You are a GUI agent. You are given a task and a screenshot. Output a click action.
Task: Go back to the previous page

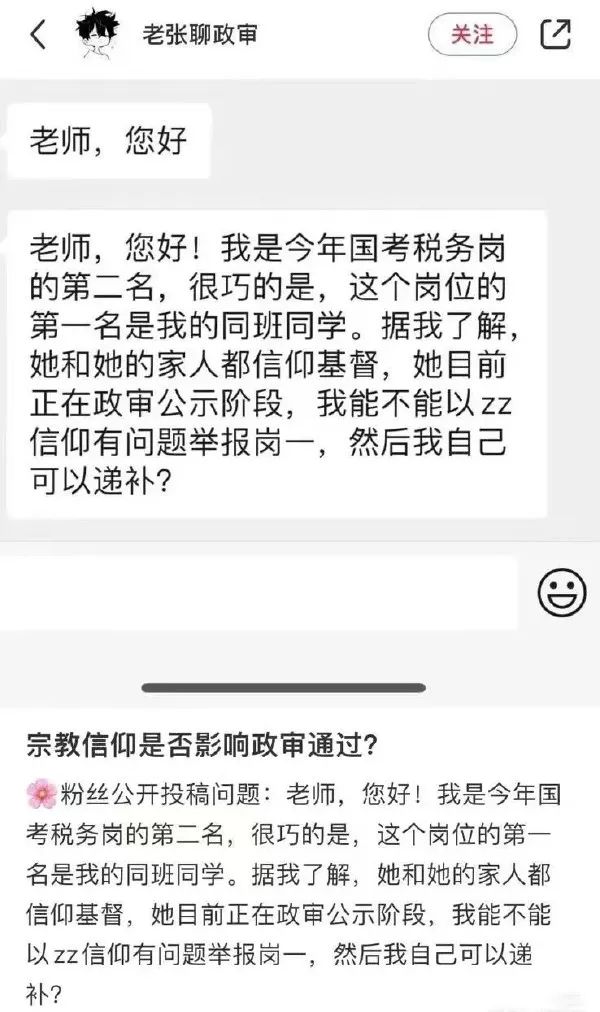click(x=37, y=35)
